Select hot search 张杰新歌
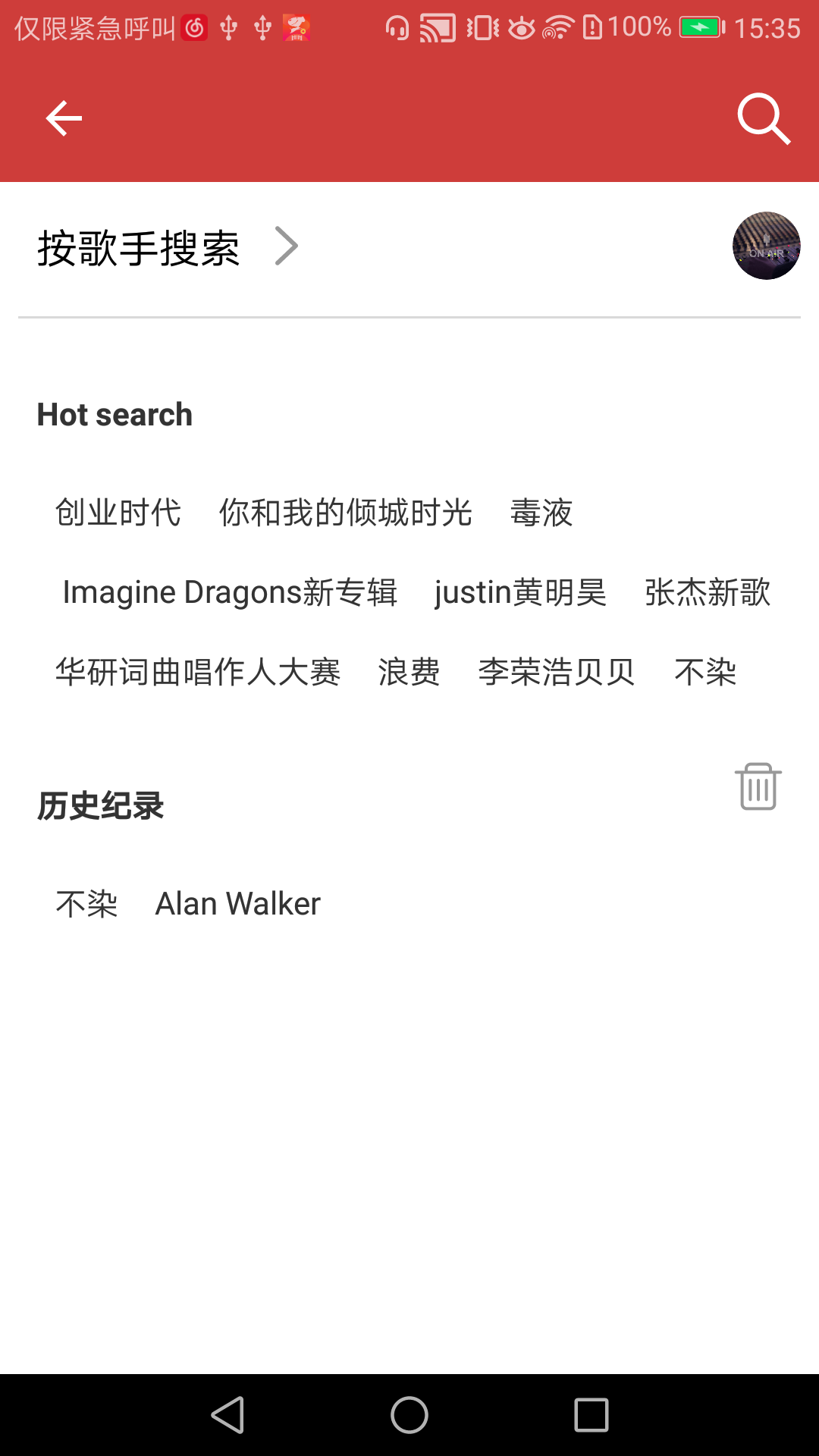Image resolution: width=819 pixels, height=1456 pixels. click(x=708, y=592)
